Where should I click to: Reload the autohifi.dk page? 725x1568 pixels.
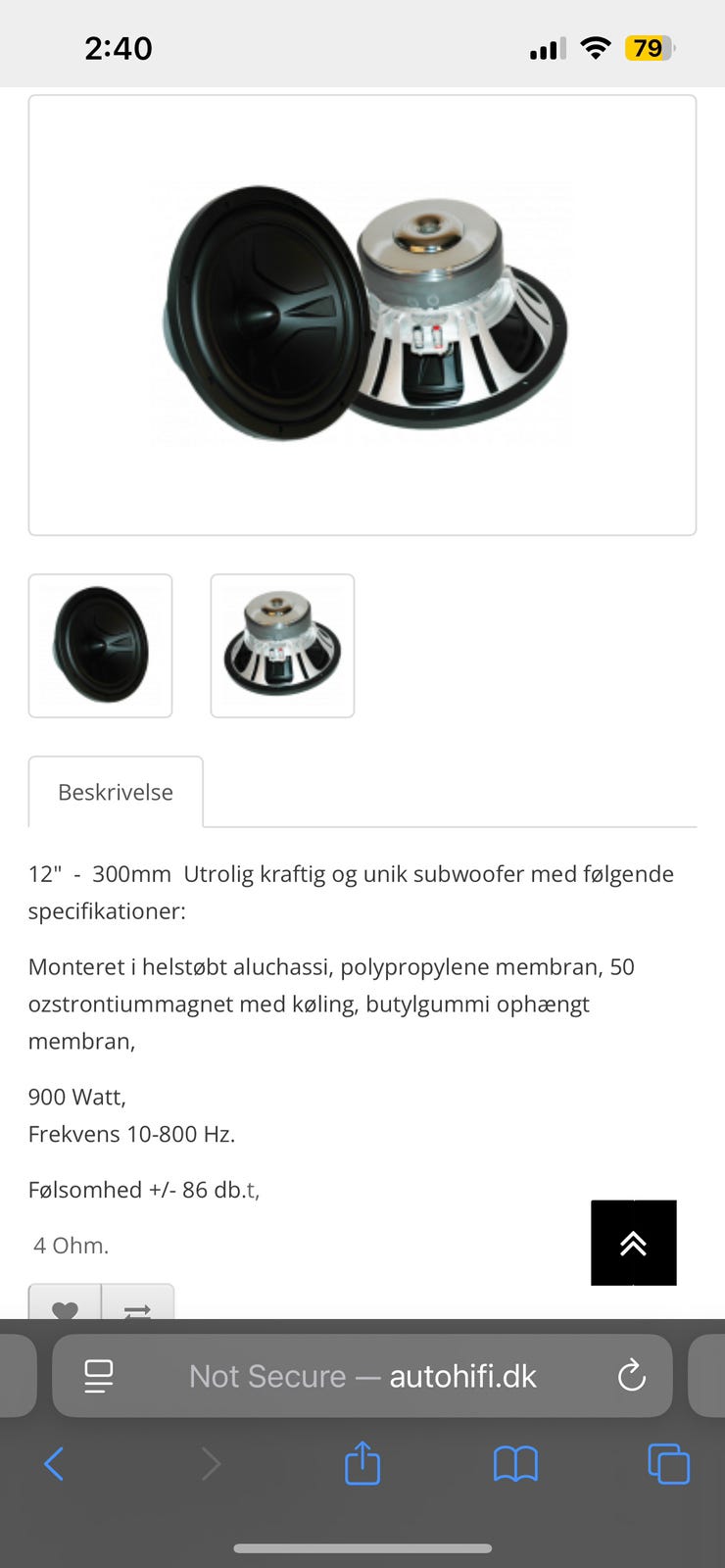point(632,1376)
